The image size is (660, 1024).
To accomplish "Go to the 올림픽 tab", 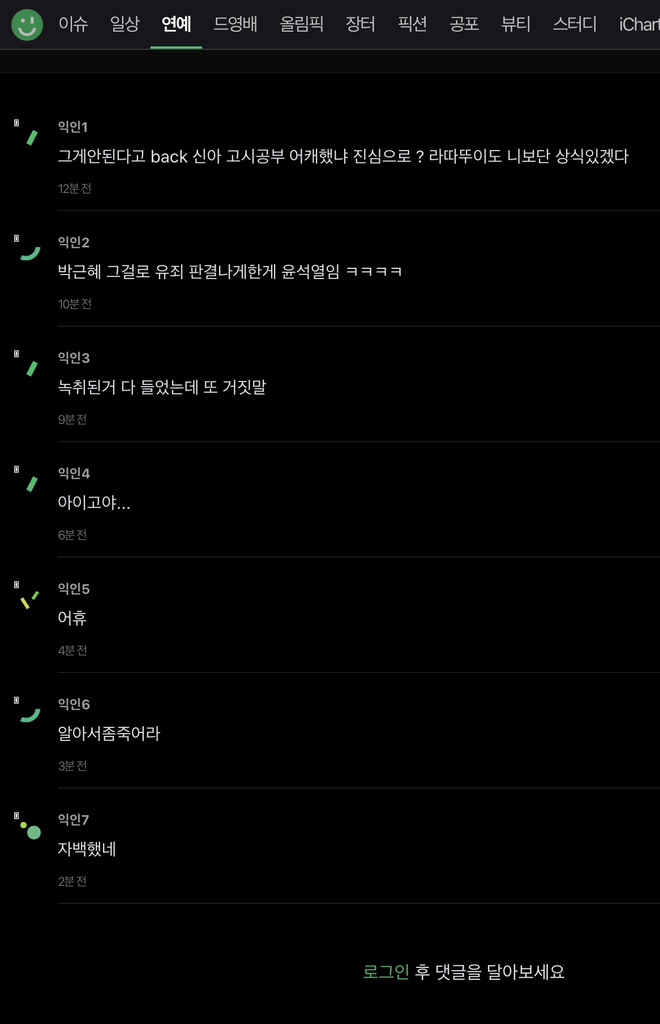I will click(x=301, y=25).
